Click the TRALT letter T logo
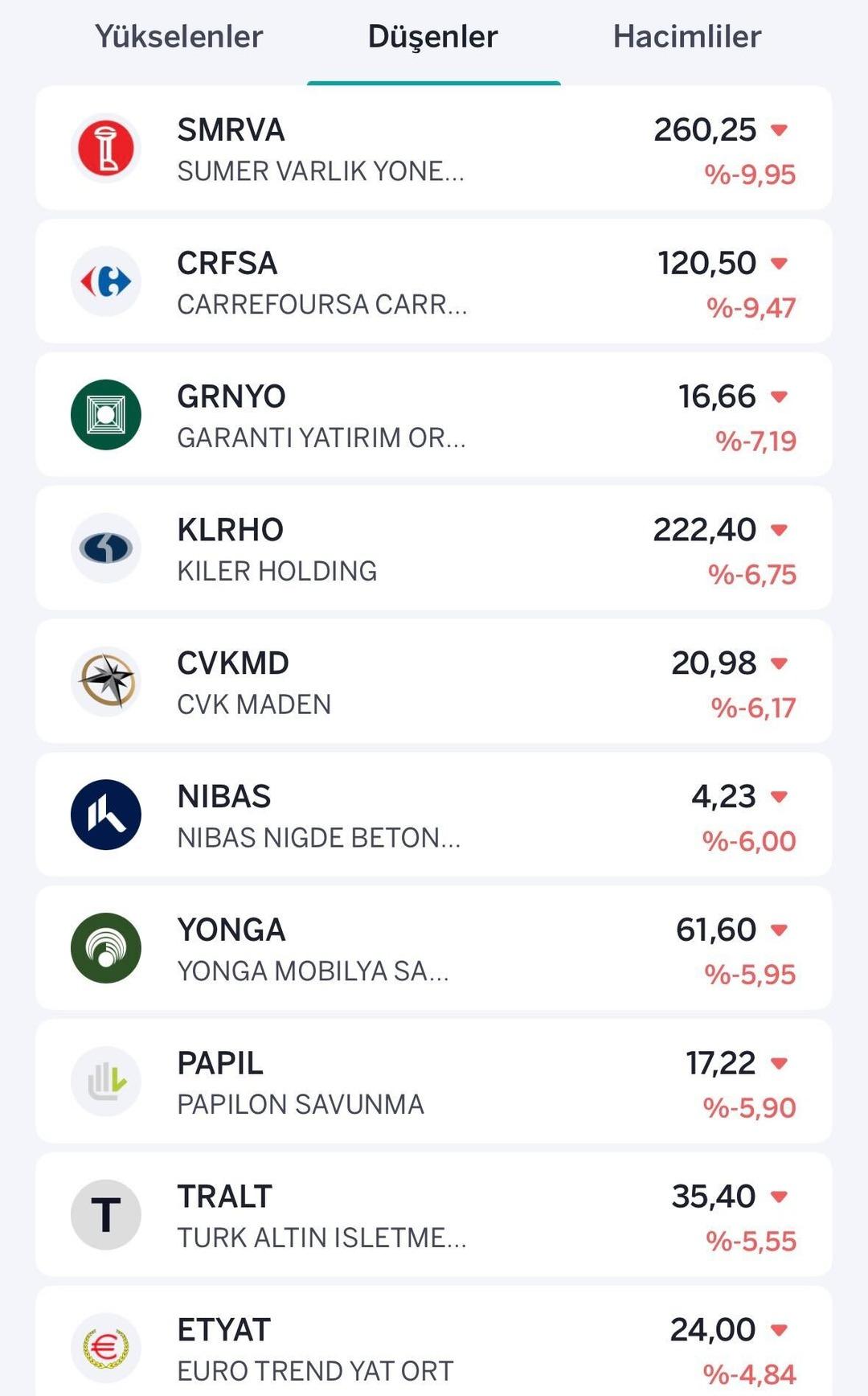This screenshot has width=868, height=1396. pos(106,1214)
